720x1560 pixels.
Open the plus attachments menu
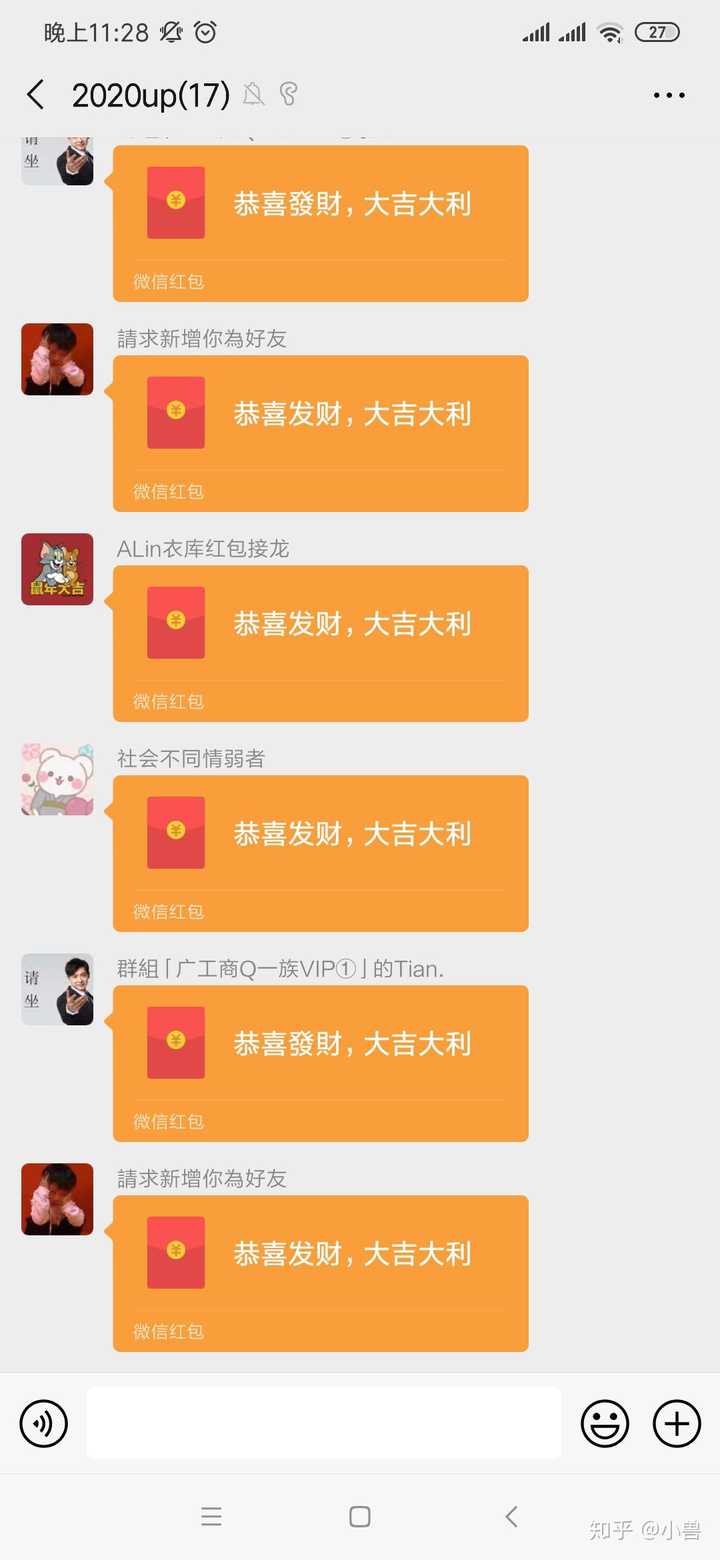(677, 1423)
